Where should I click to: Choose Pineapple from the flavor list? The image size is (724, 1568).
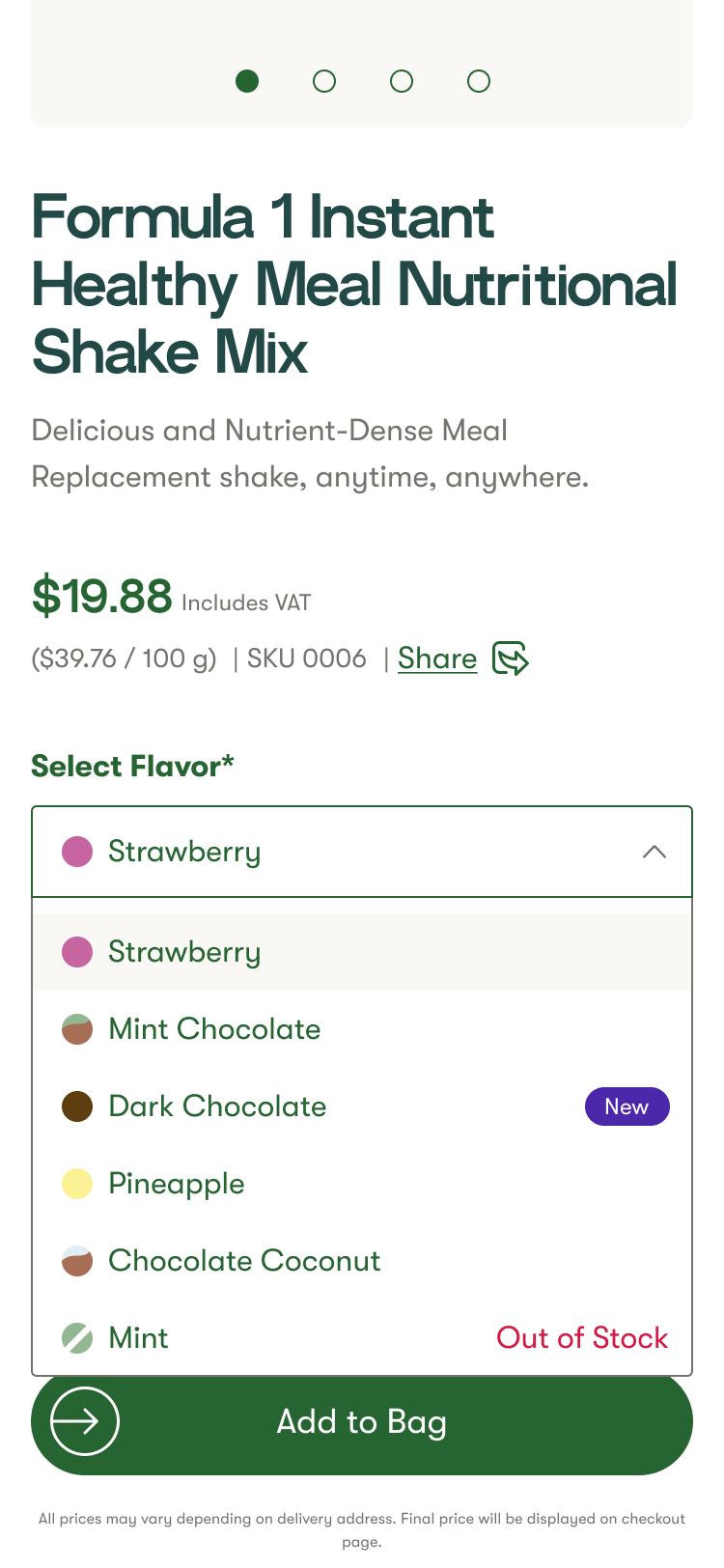pos(176,1183)
